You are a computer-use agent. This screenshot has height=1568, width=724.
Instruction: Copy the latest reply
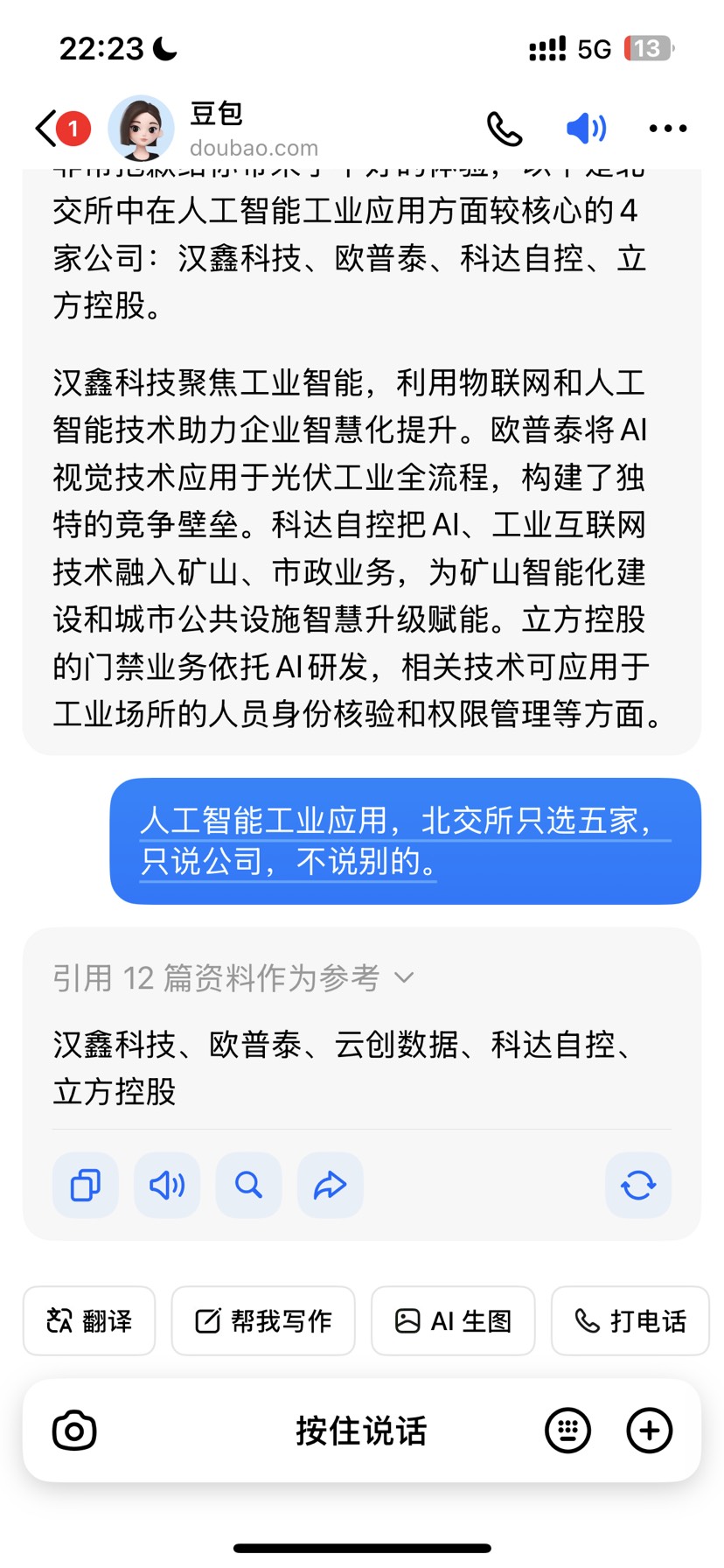pos(86,1186)
